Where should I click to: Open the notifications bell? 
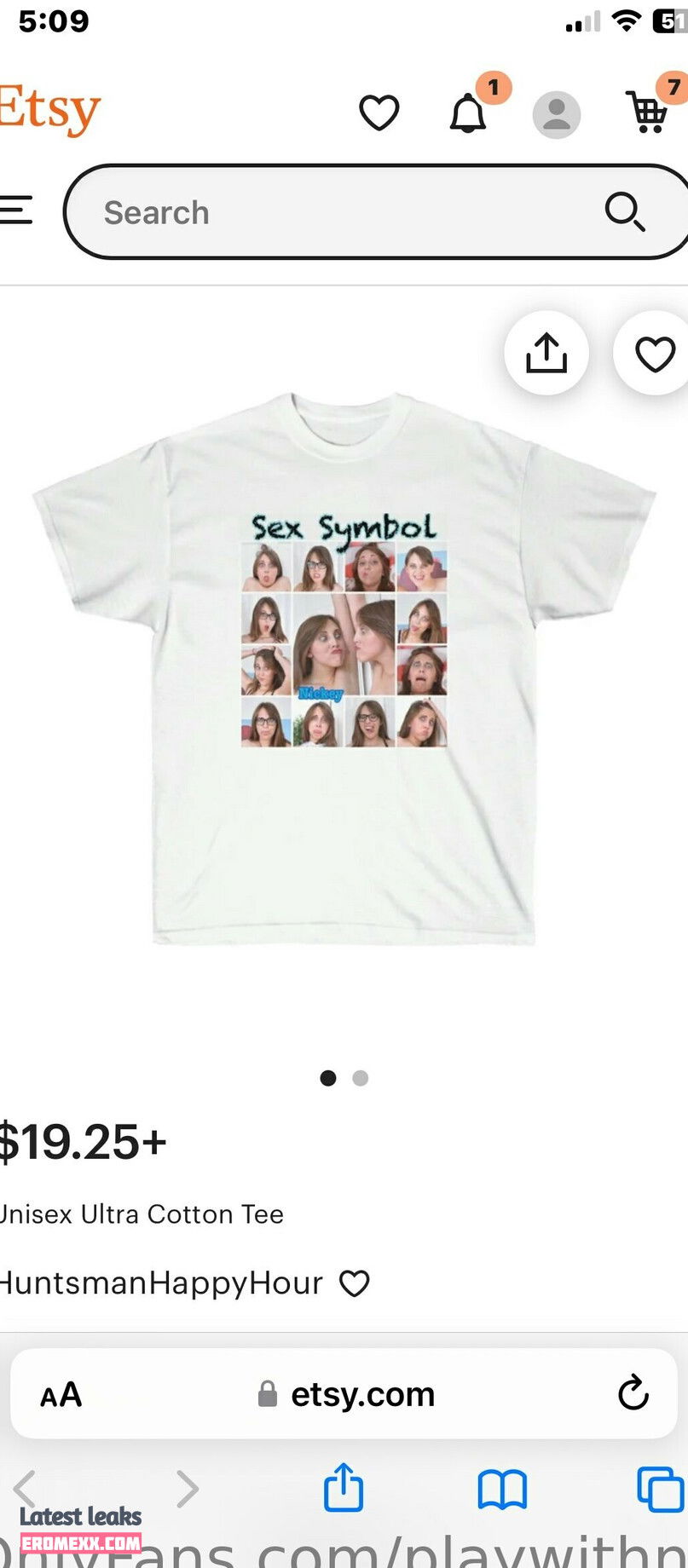[x=468, y=112]
